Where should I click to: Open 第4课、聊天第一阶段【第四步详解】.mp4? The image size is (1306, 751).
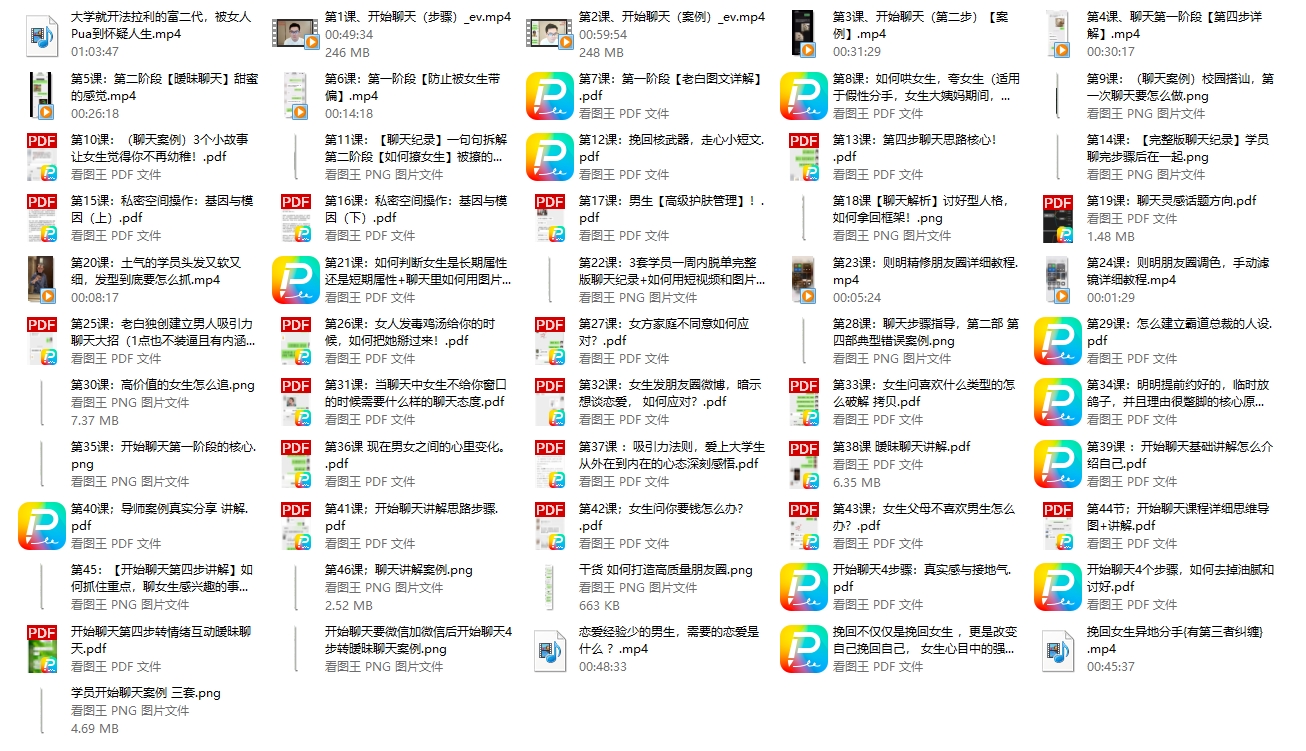click(x=1175, y=26)
